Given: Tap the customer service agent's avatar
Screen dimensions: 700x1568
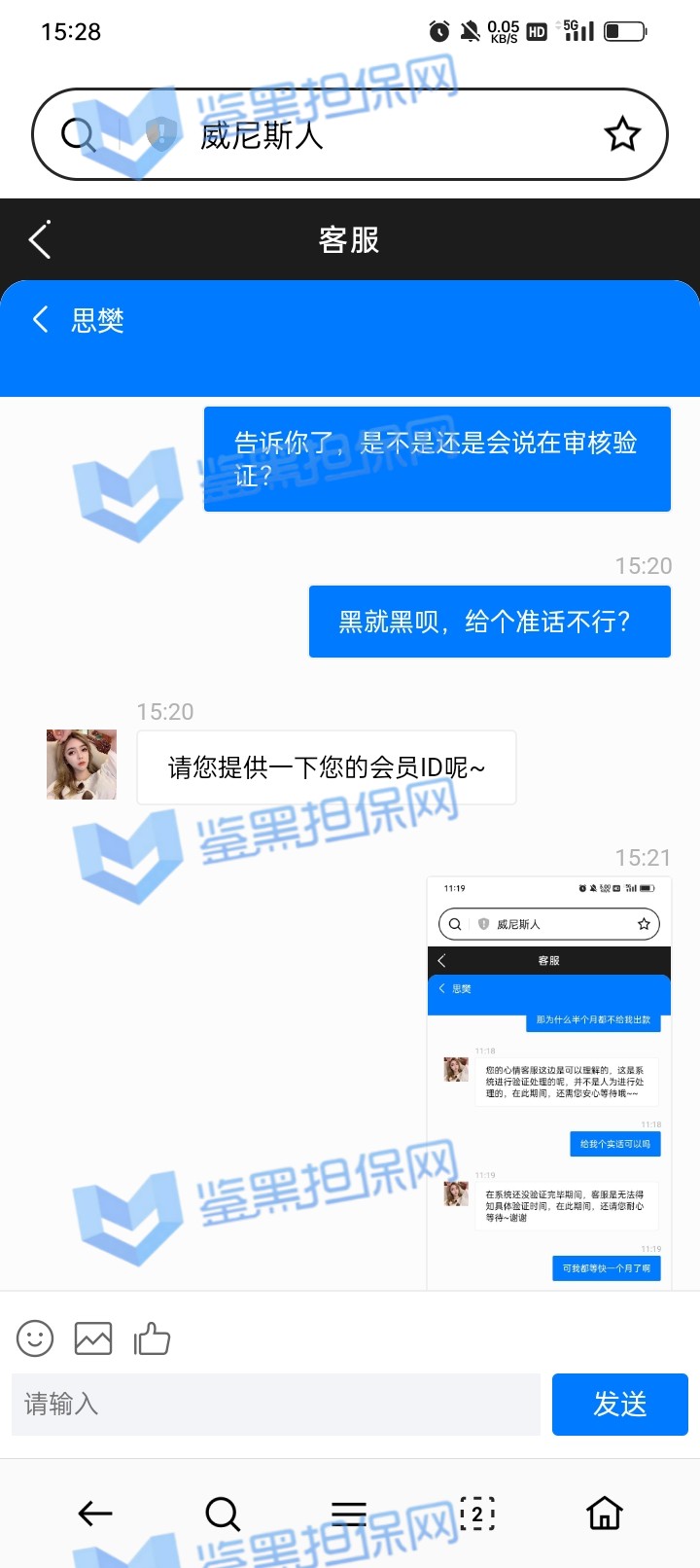Looking at the screenshot, I should pos(82,765).
